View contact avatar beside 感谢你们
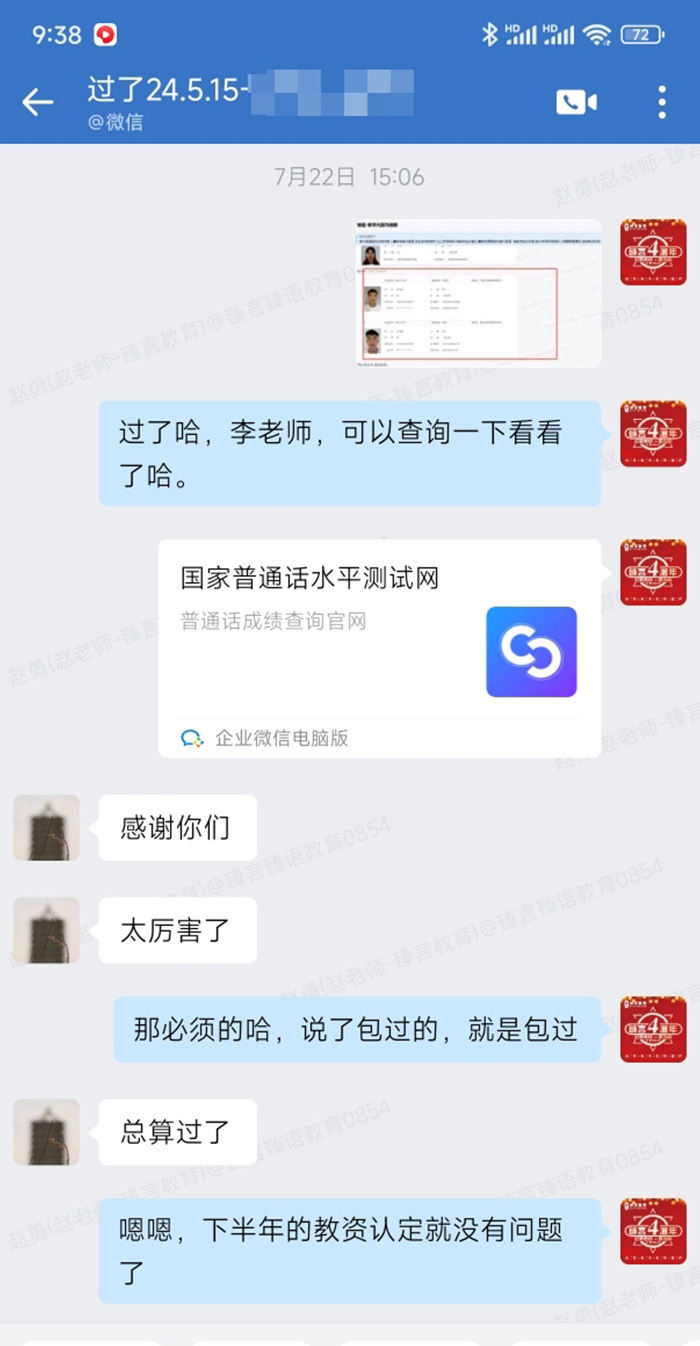700x1346 pixels. pyautogui.click(x=46, y=827)
